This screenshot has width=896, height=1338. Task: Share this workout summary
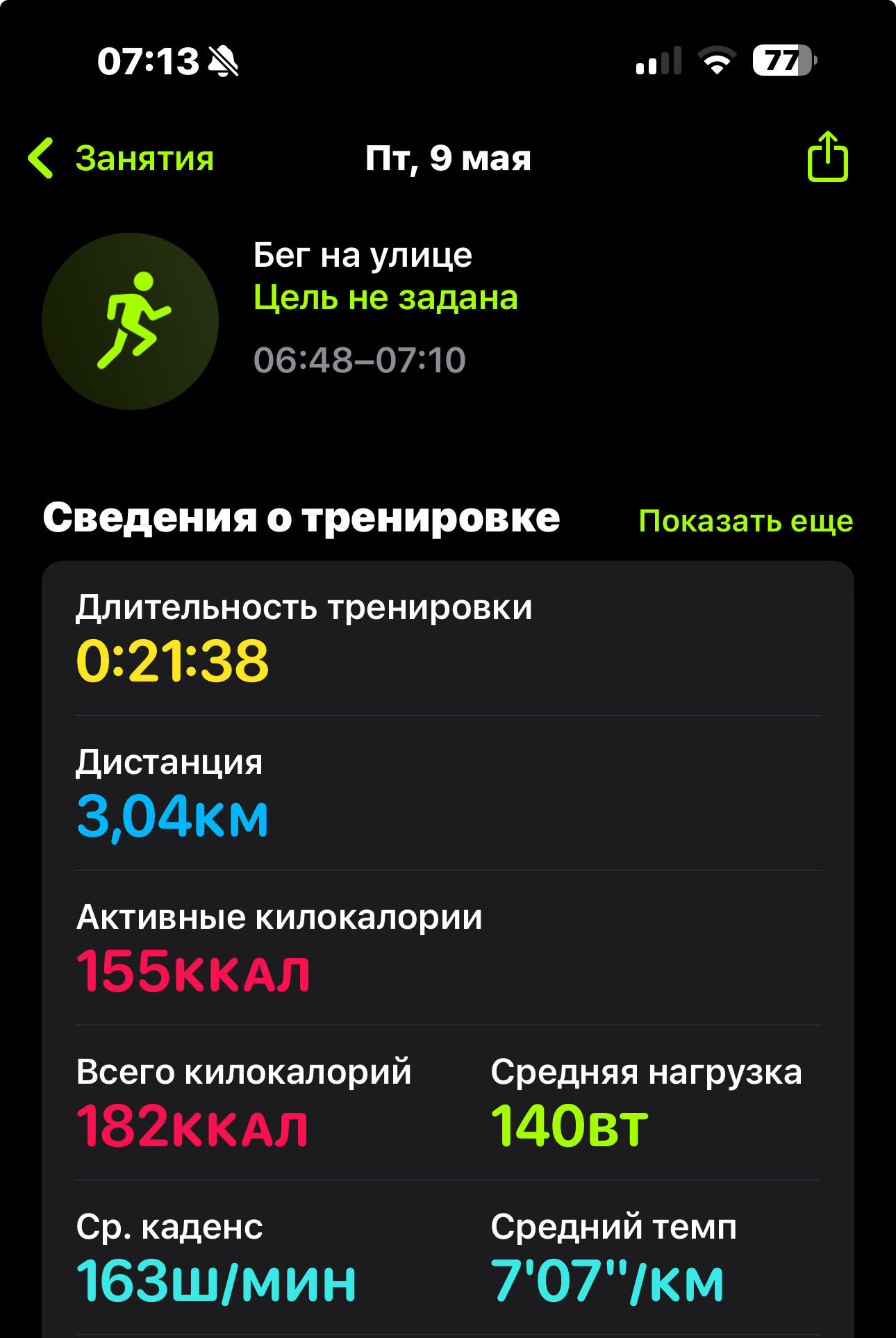827,156
